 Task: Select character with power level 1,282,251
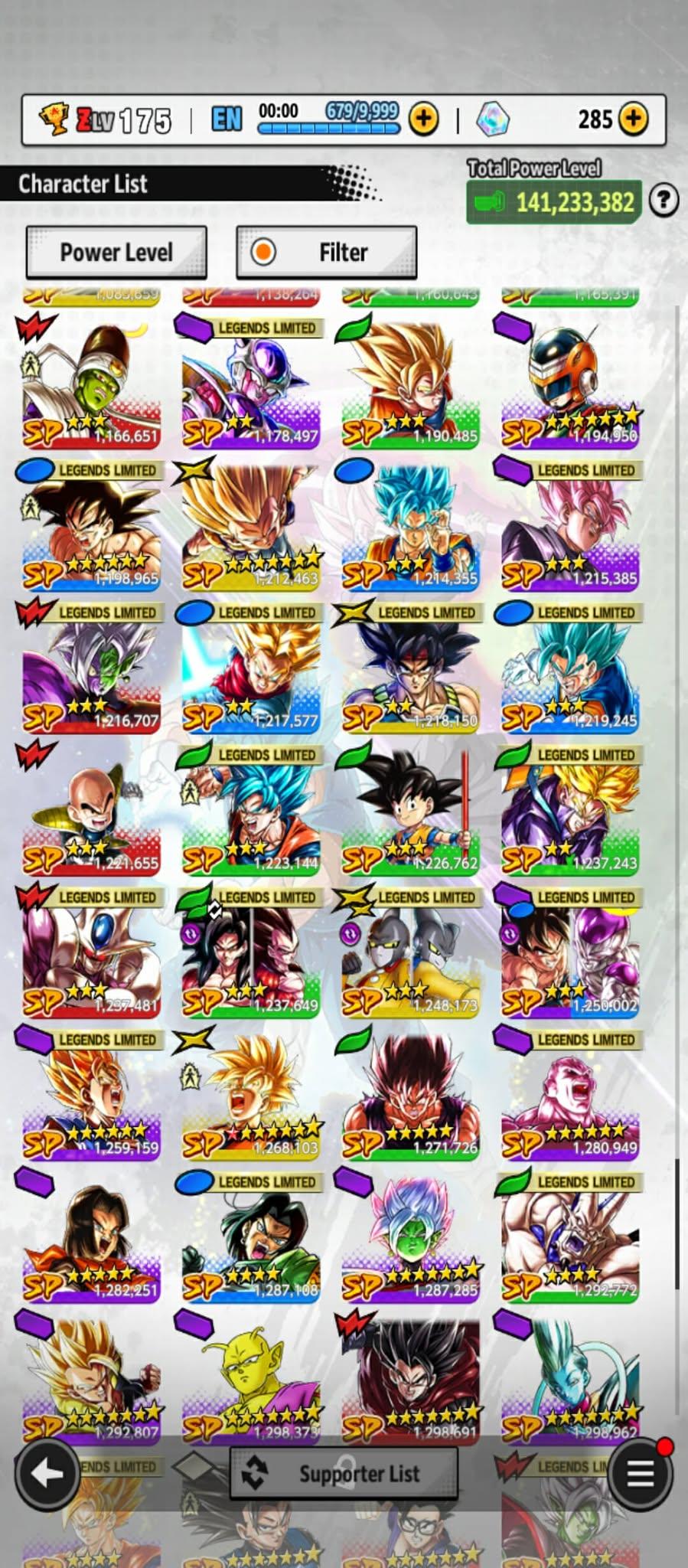[x=91, y=1237]
